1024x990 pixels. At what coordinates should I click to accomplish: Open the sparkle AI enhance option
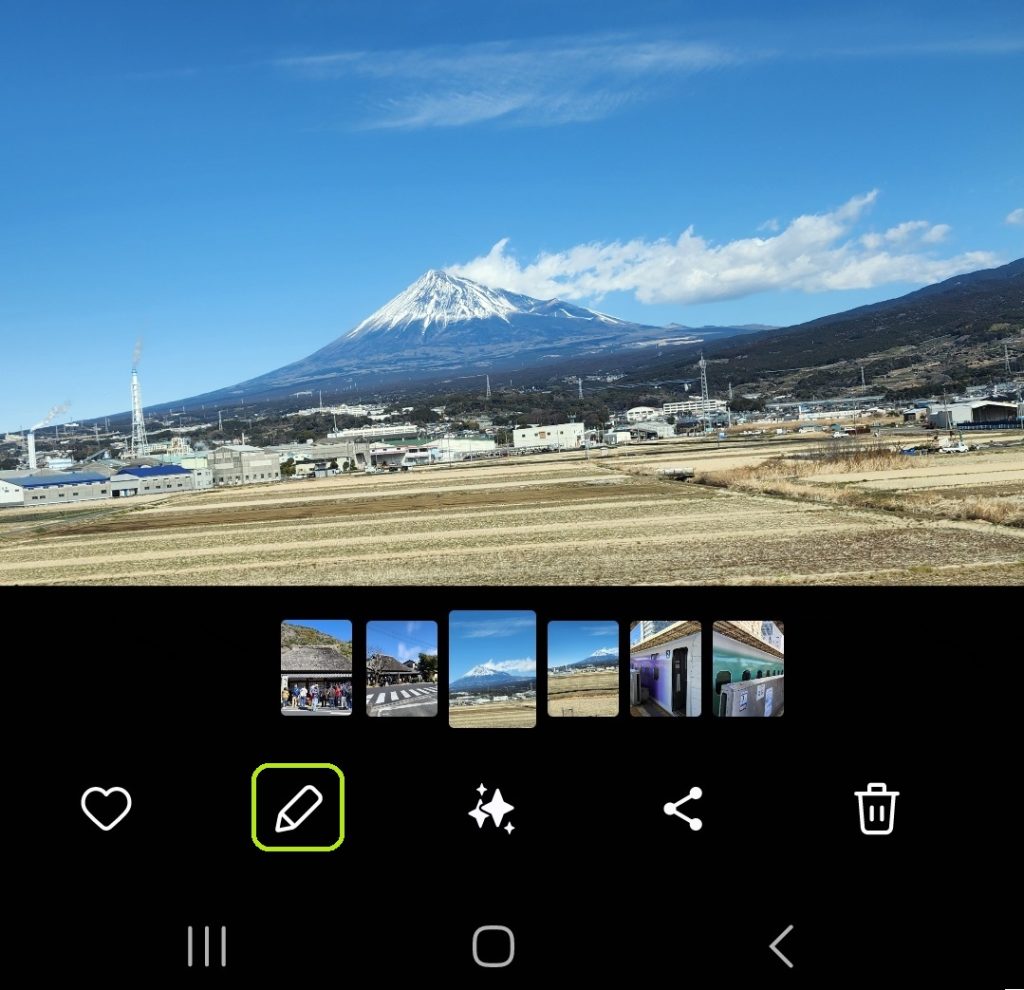pos(491,808)
